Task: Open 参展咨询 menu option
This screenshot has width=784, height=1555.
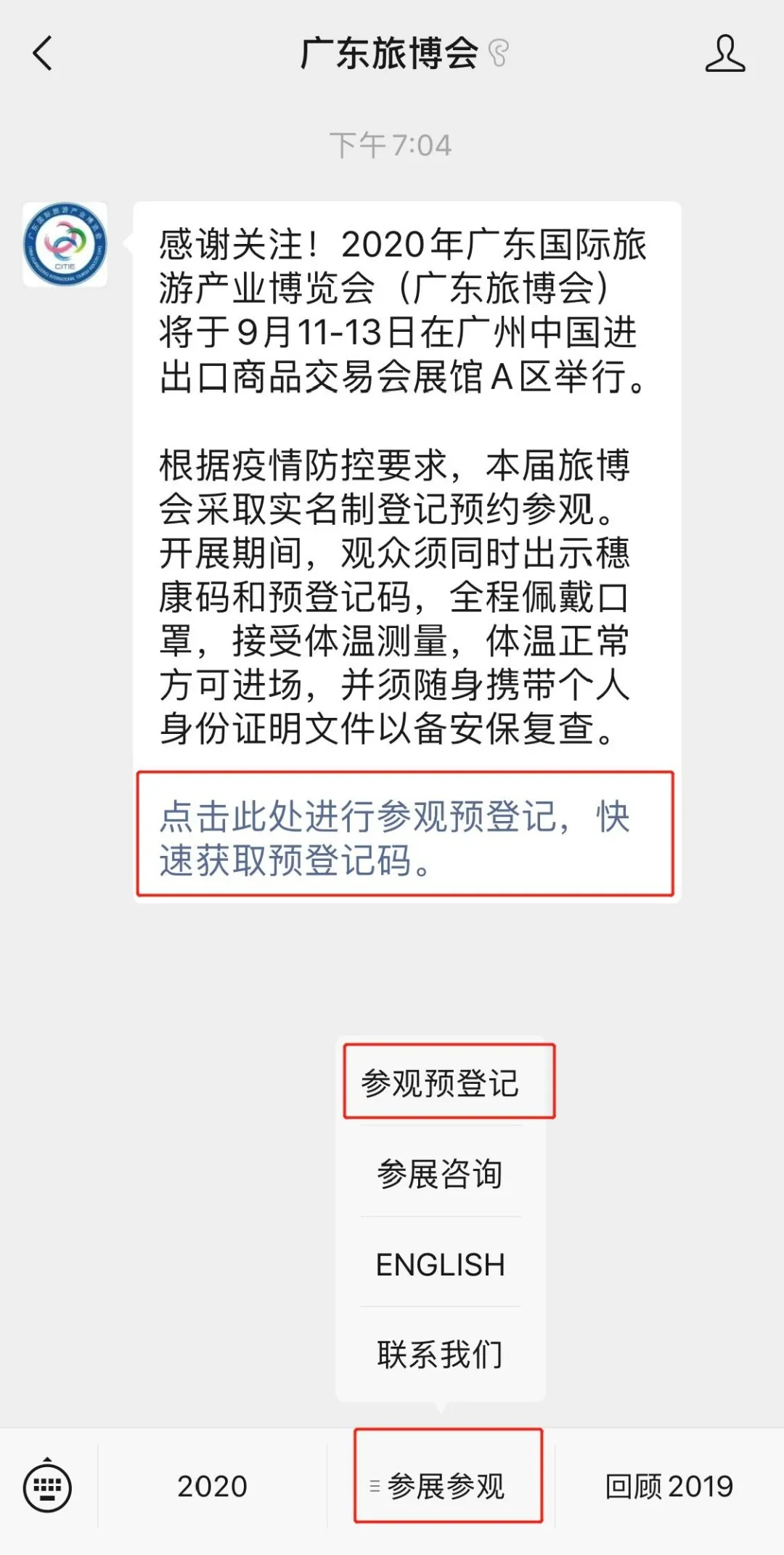Action: 441,1174
